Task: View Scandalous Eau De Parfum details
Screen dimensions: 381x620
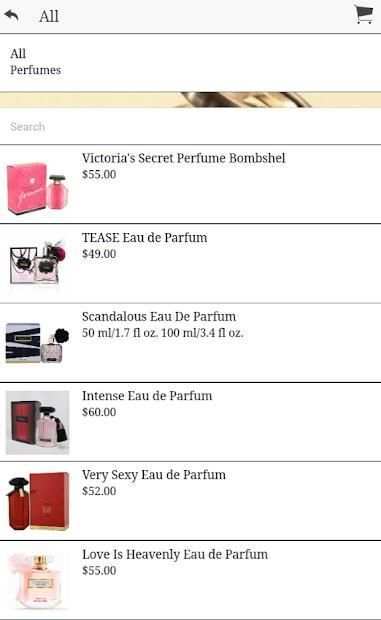Action: tap(190, 343)
